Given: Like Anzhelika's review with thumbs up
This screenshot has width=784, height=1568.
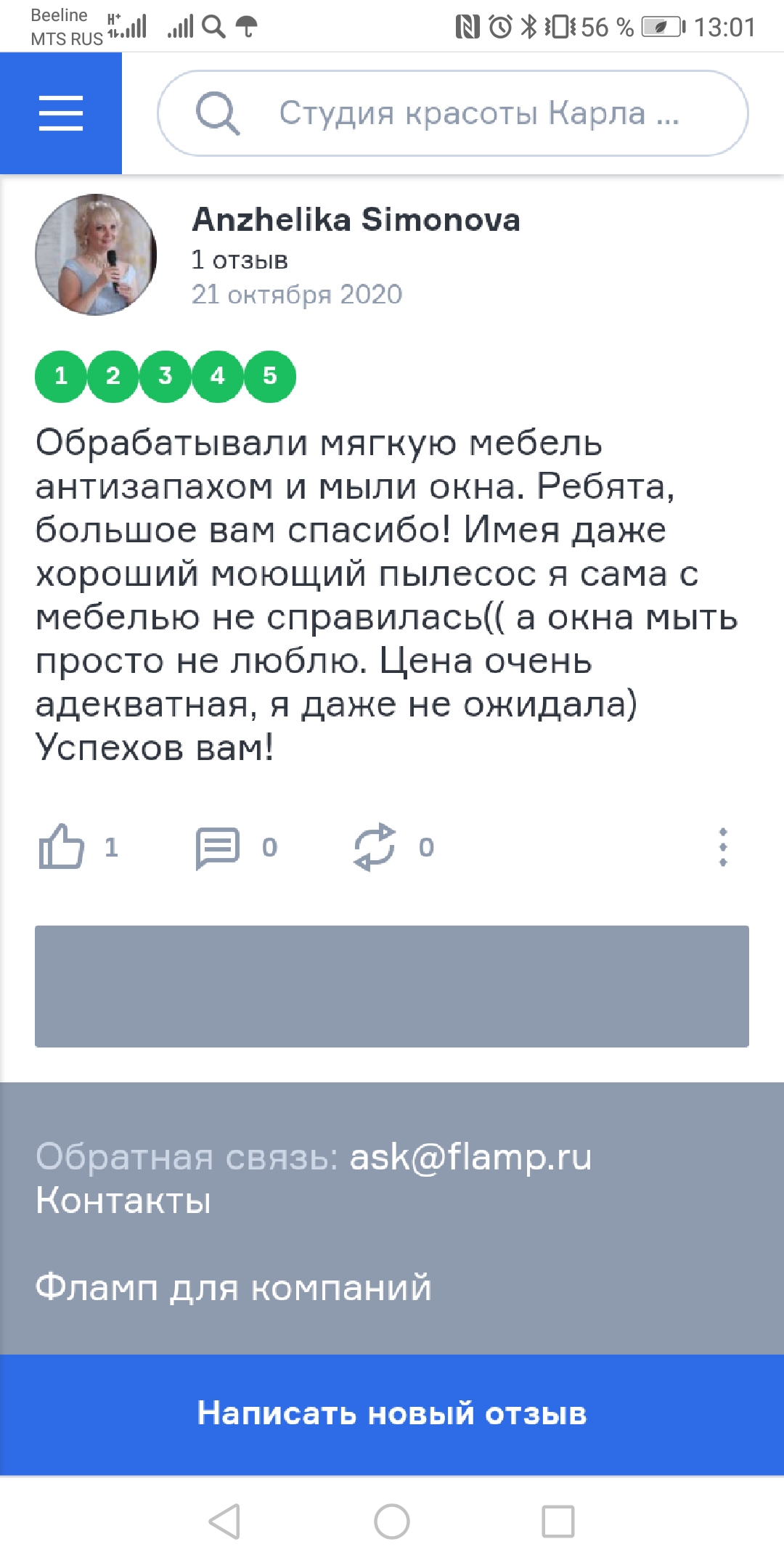Looking at the screenshot, I should point(62,846).
